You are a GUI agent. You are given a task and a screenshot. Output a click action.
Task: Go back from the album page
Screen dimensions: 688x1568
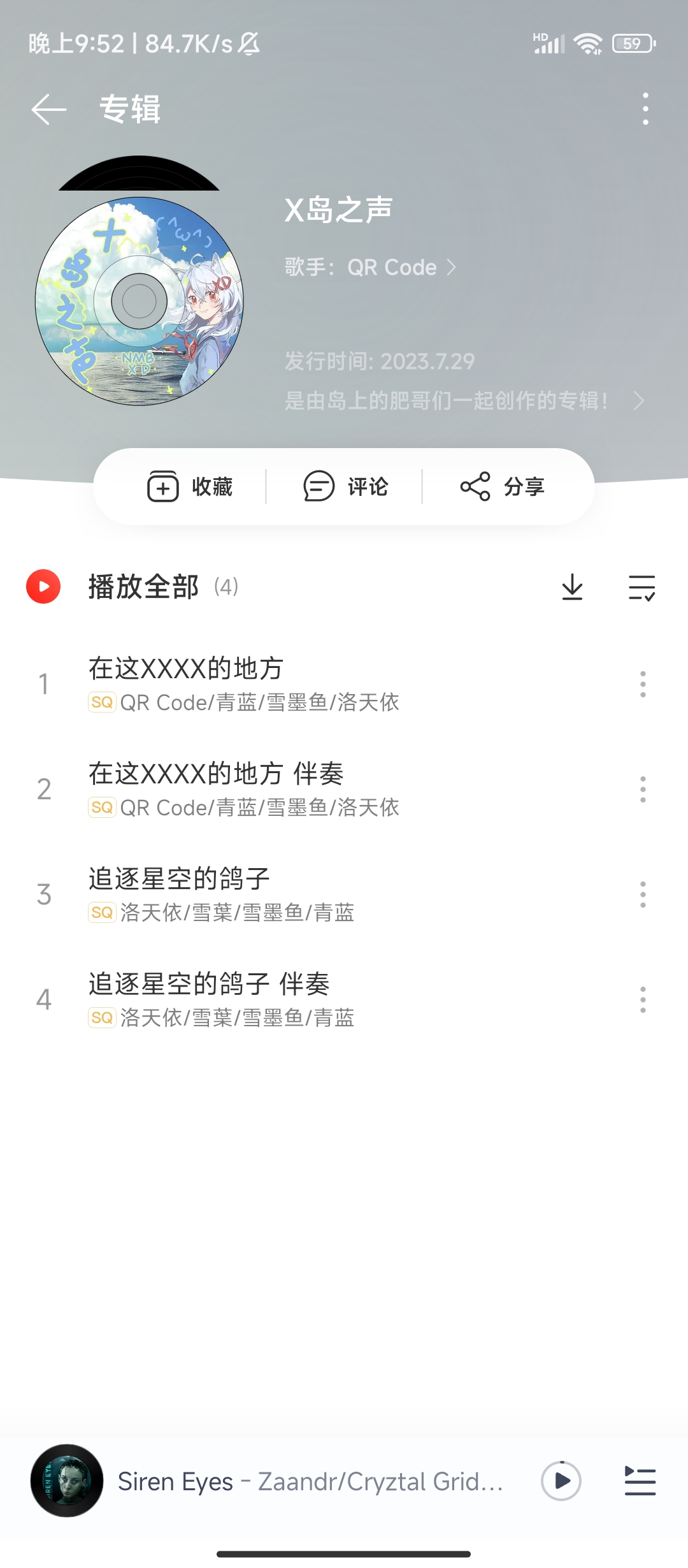pyautogui.click(x=48, y=109)
